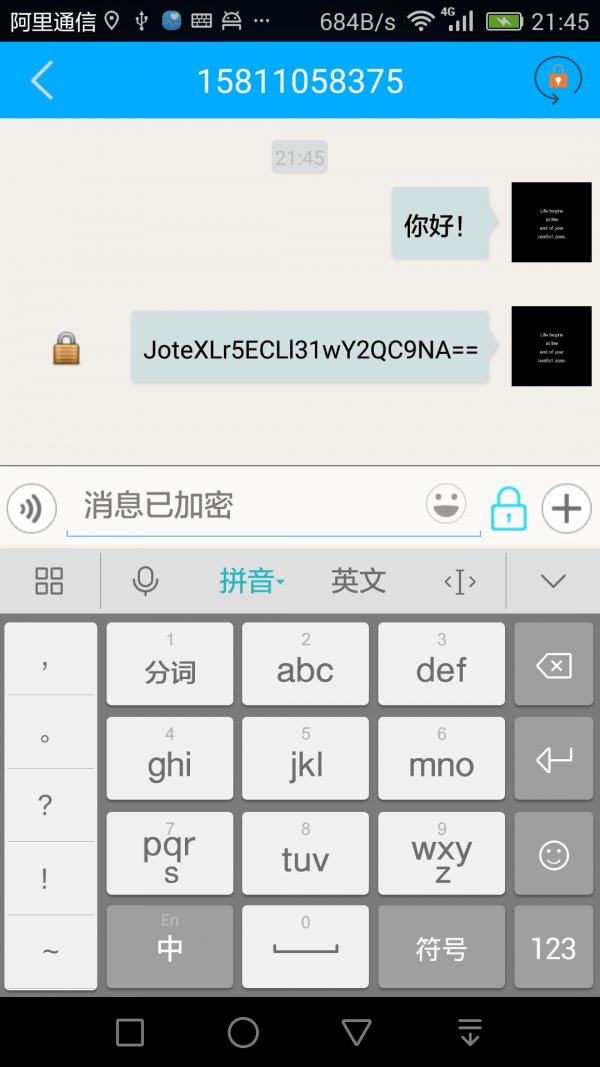The image size is (600, 1067).
Task: Switch to the 123 number keypad
Action: pyautogui.click(x=553, y=948)
